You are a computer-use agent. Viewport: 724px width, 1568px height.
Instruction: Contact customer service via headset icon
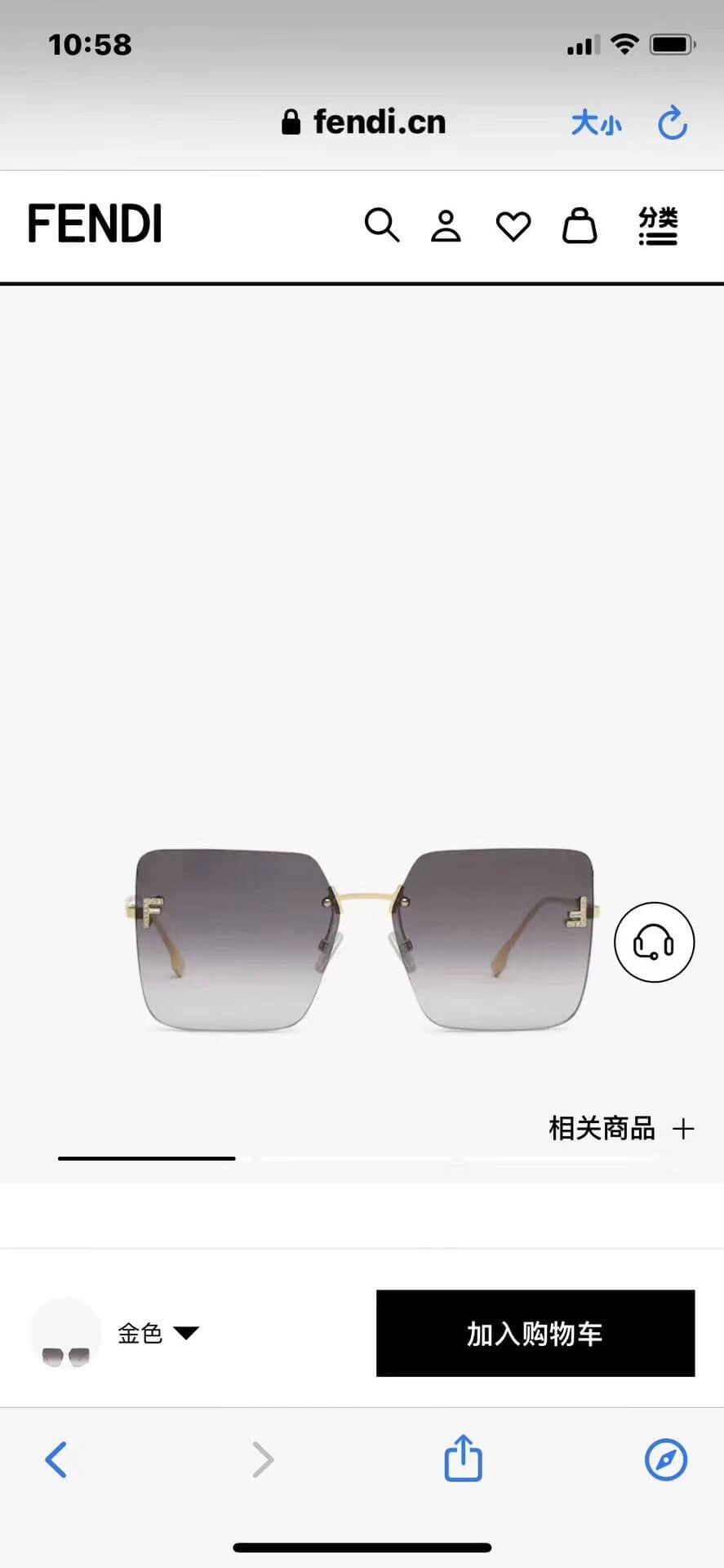click(x=654, y=942)
